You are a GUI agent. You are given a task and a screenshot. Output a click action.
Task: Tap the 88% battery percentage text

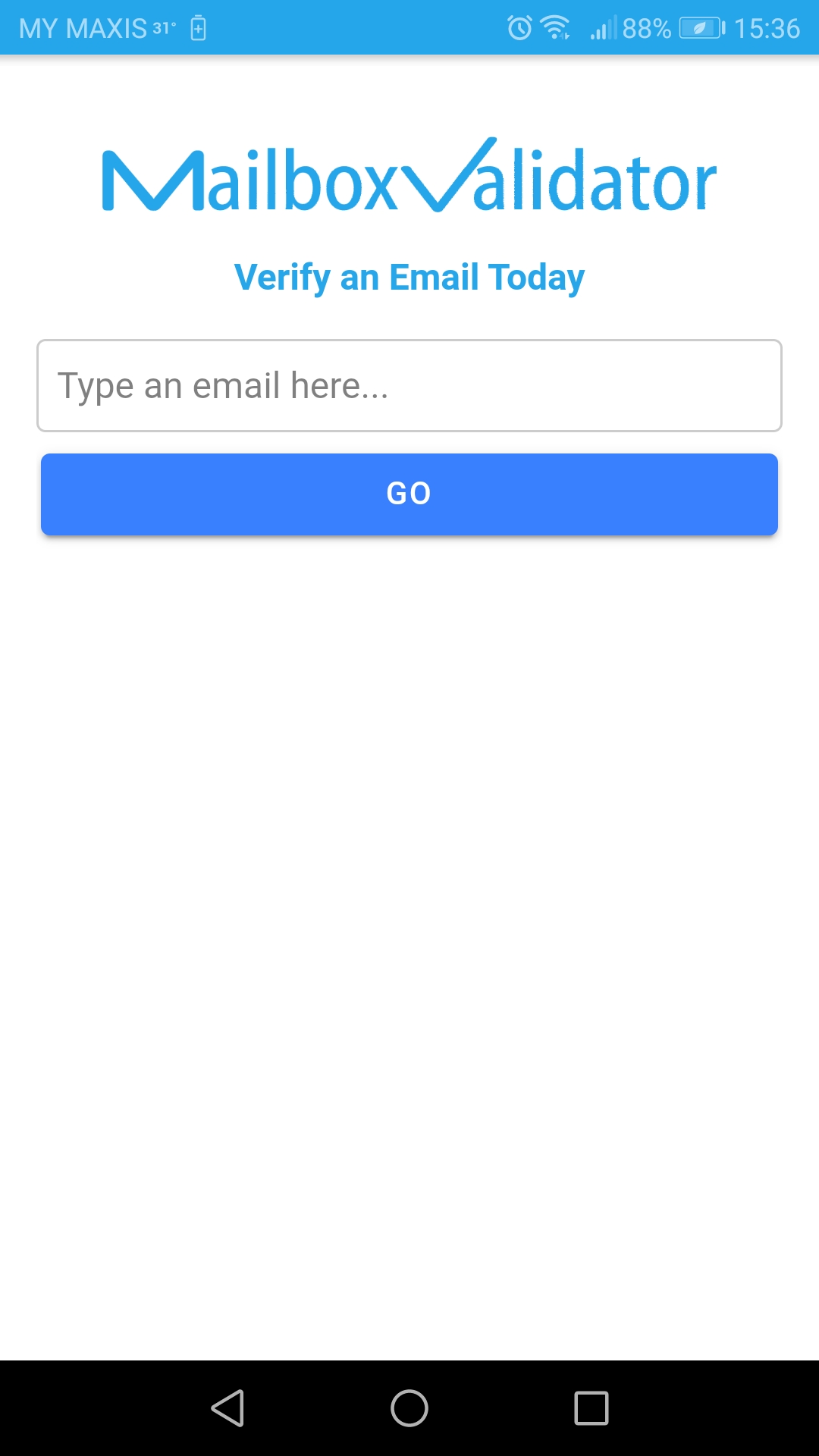[646, 27]
